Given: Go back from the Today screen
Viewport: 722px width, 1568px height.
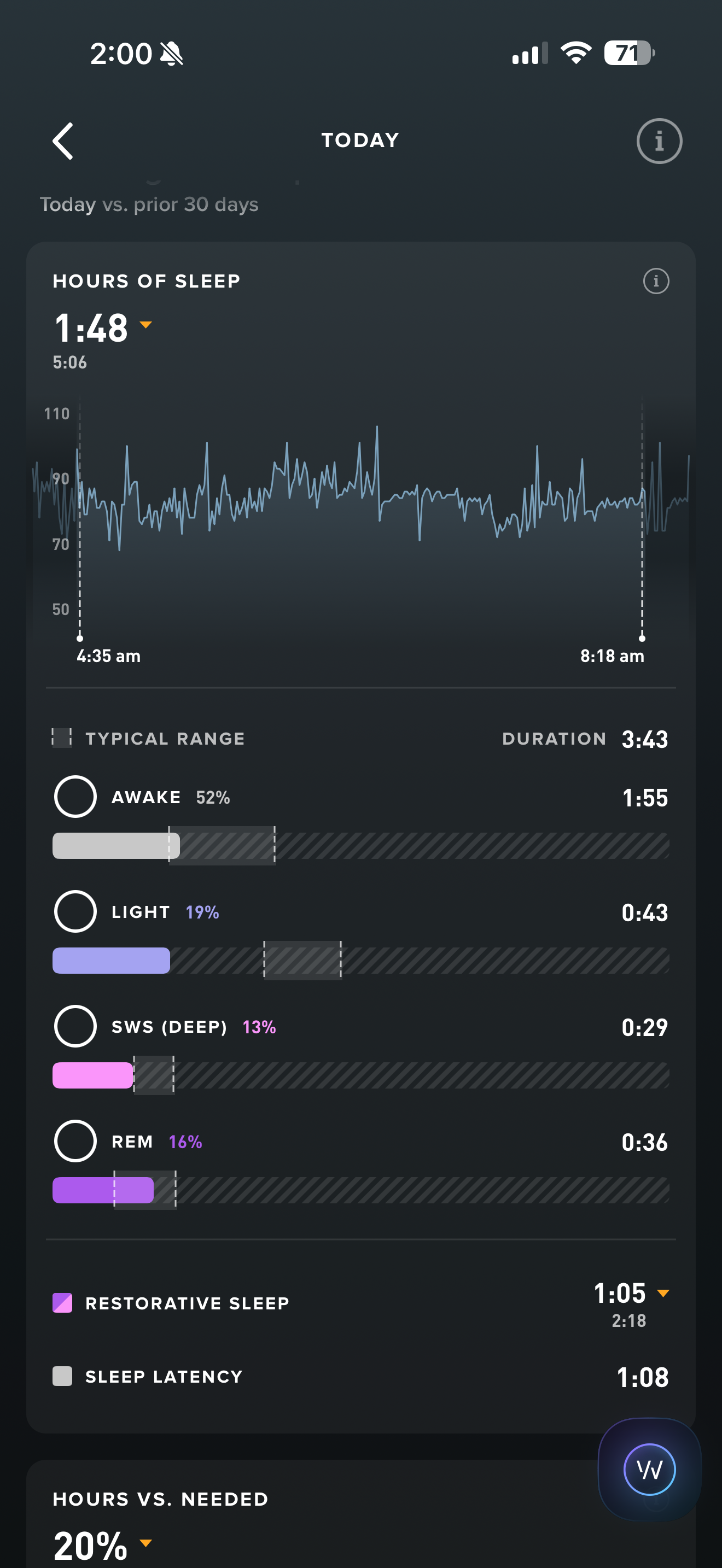Looking at the screenshot, I should pyautogui.click(x=63, y=141).
